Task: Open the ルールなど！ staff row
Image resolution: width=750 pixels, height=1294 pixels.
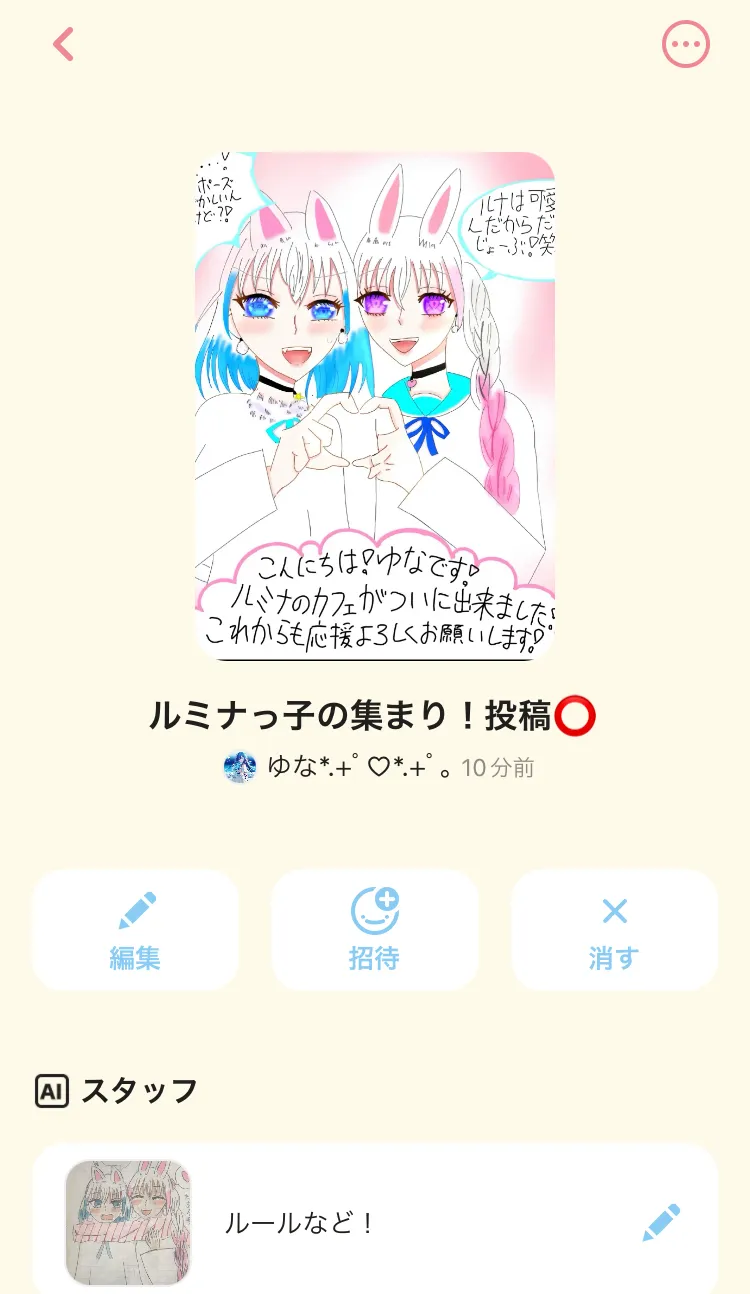Action: [x=375, y=1222]
